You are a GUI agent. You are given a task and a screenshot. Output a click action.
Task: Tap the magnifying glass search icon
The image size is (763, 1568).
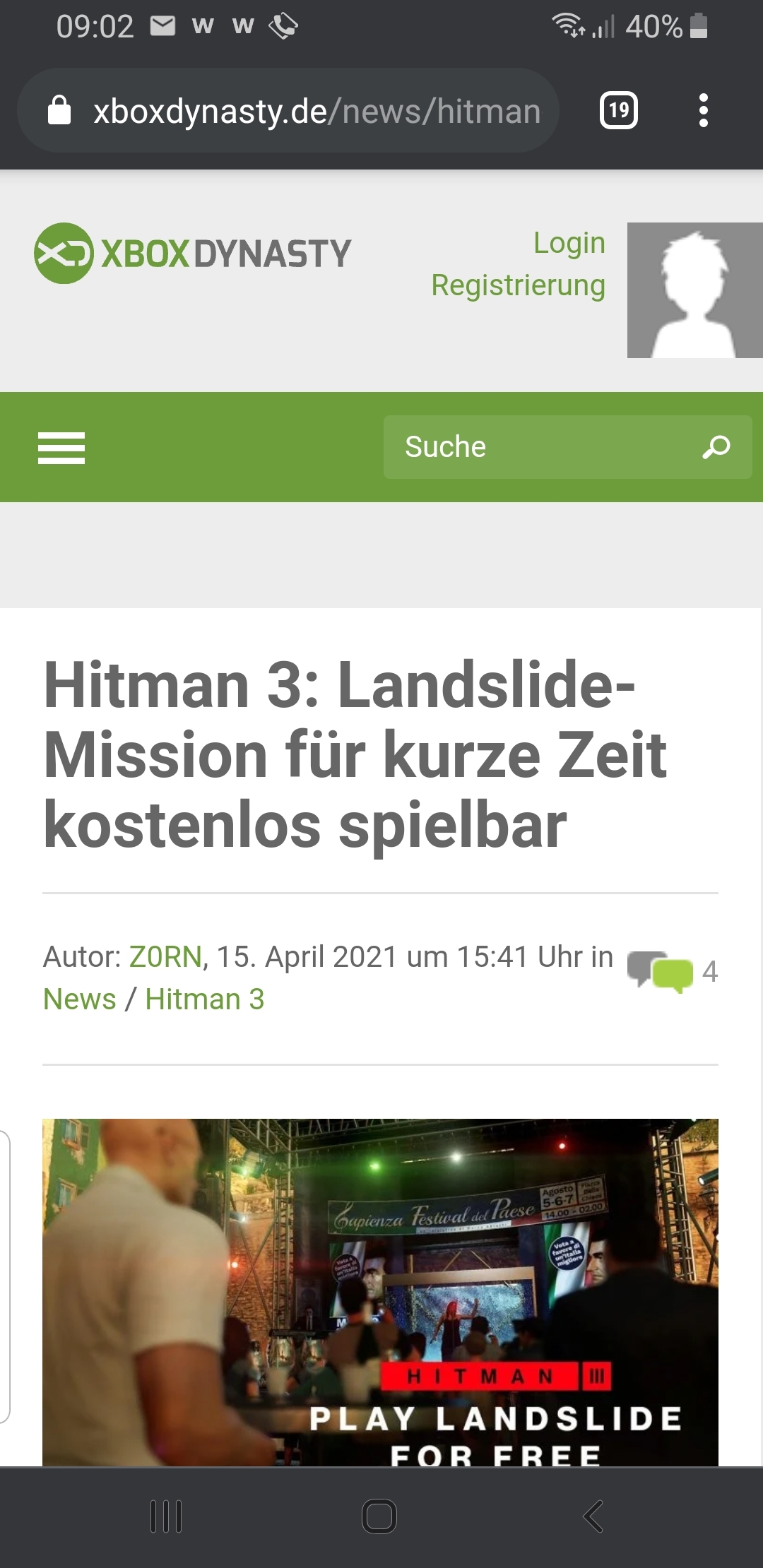click(x=716, y=447)
